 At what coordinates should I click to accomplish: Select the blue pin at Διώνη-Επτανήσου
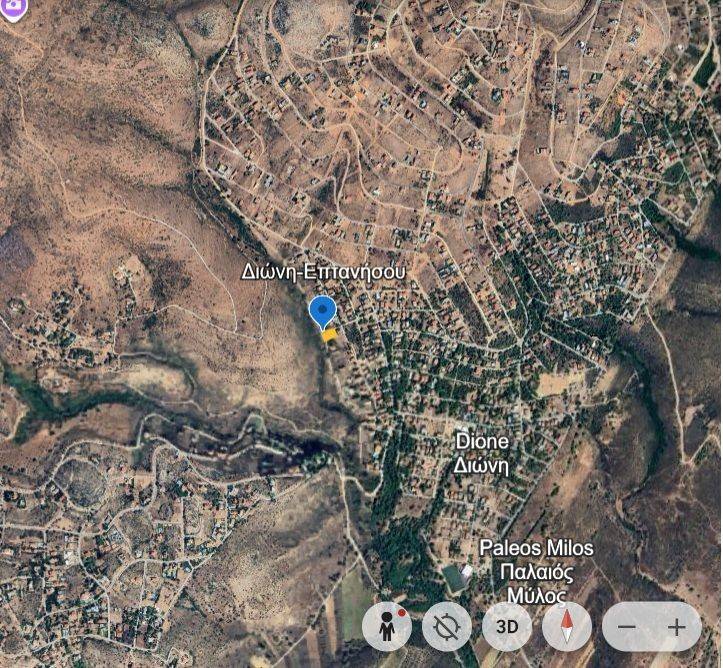[x=322, y=311]
